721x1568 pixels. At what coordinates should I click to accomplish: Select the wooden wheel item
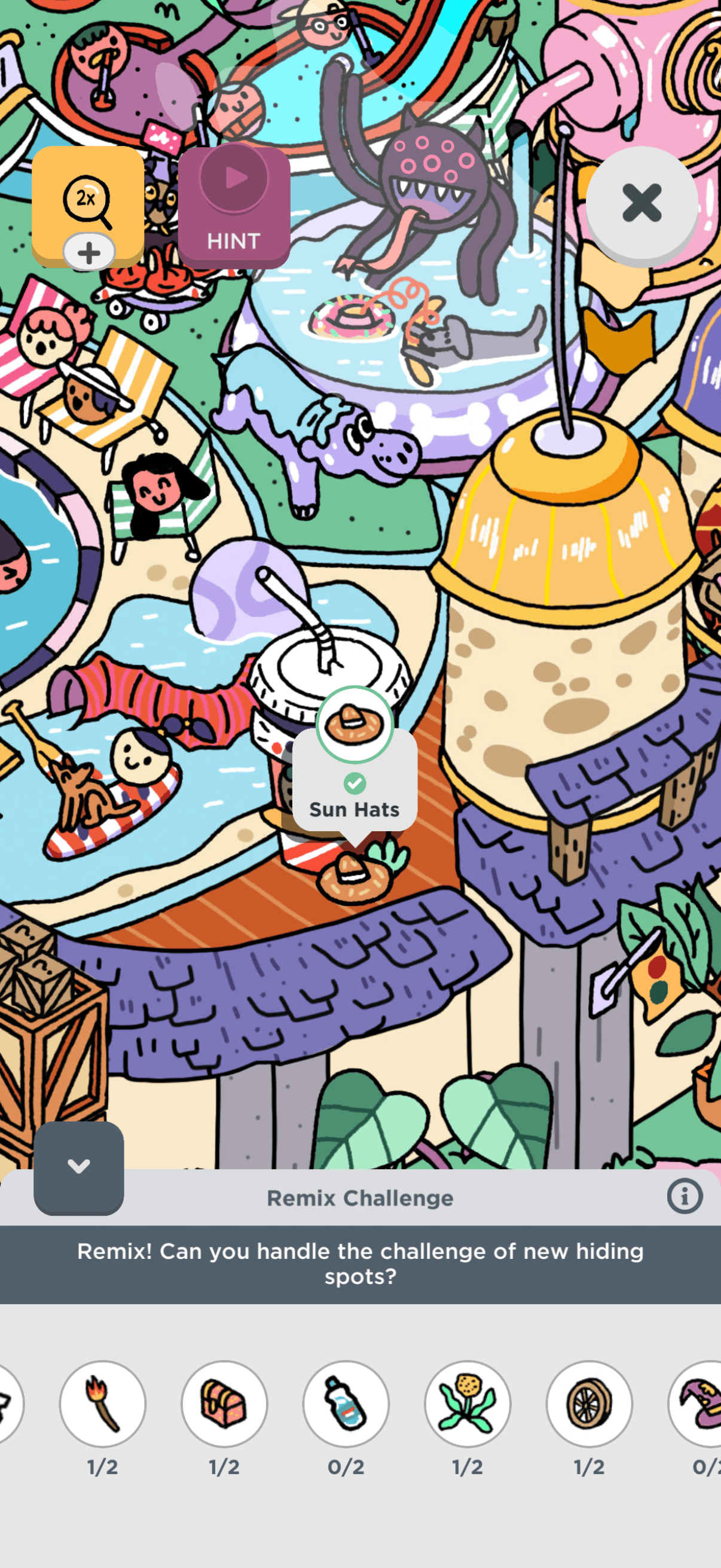(589, 1404)
